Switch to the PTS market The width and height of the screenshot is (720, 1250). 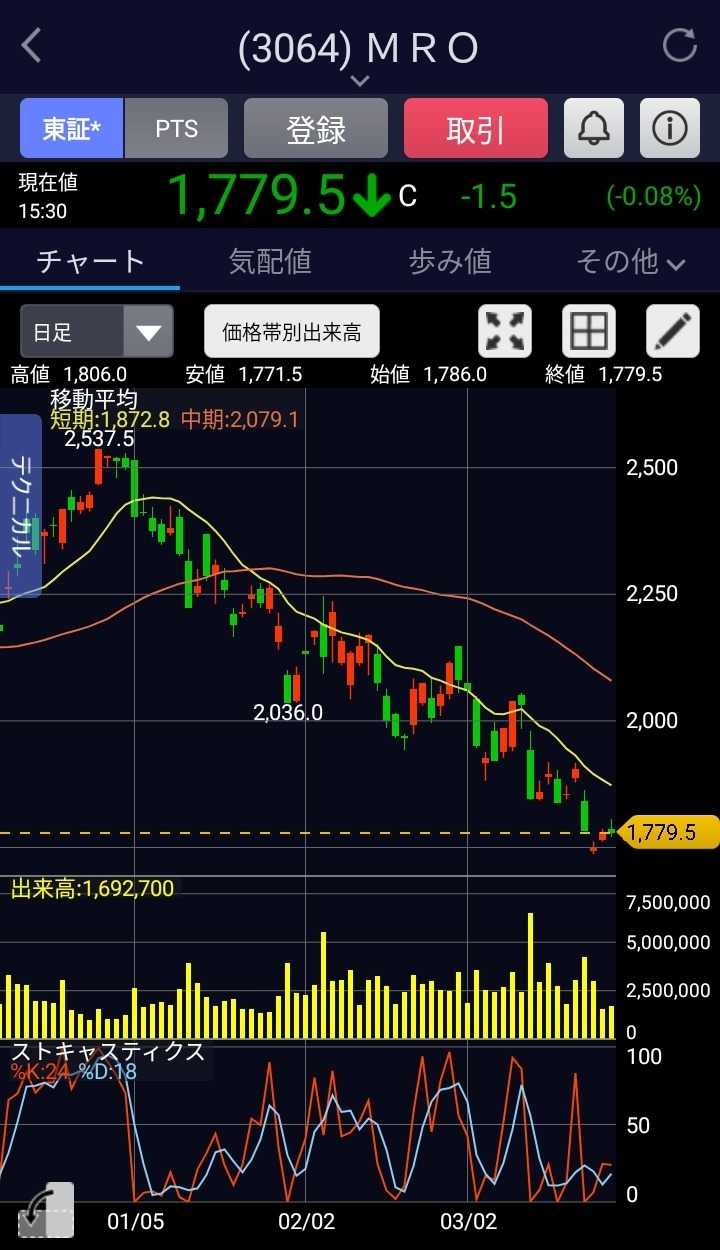coord(177,128)
